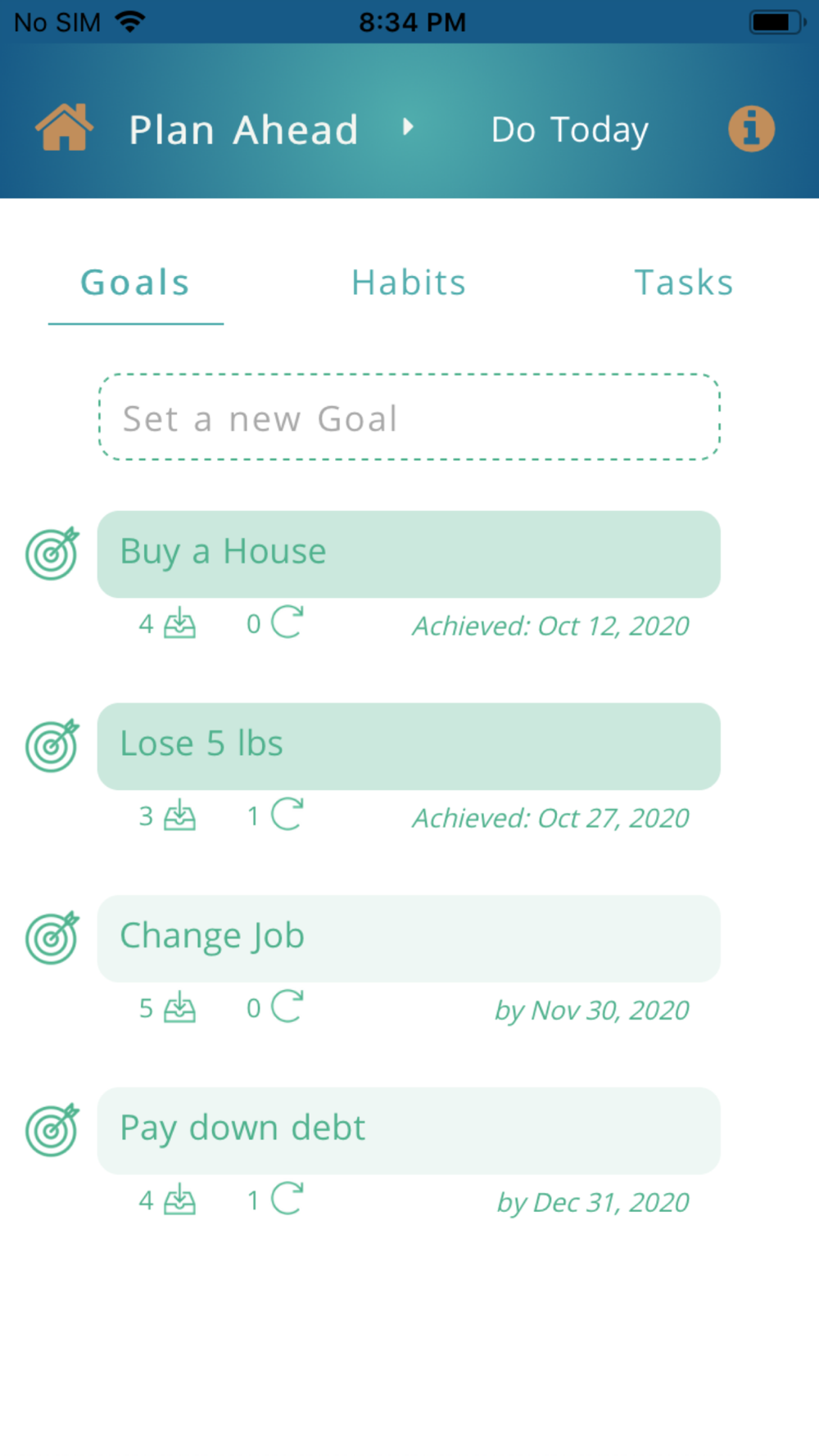This screenshot has height=1456, width=819.
Task: Select the Plan Ahead header
Action: 244,129
